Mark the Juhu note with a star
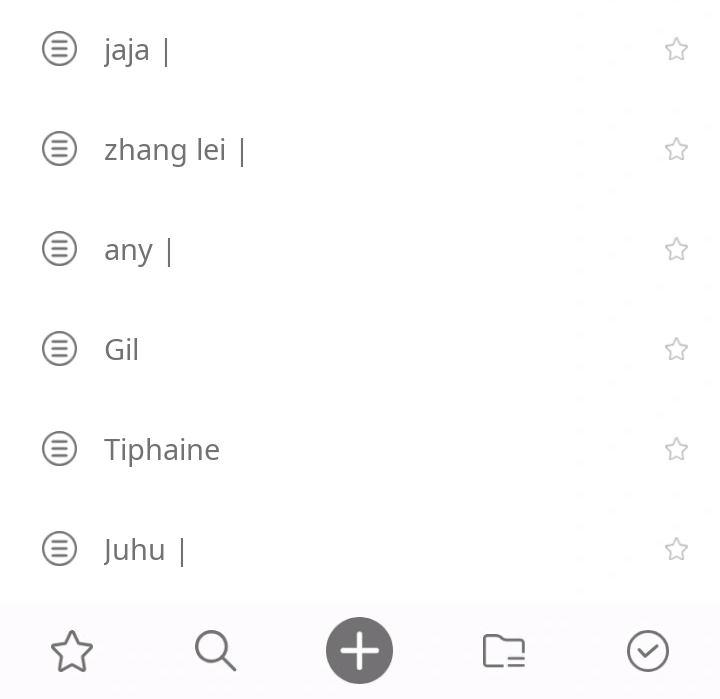720x699 pixels. tap(676, 549)
